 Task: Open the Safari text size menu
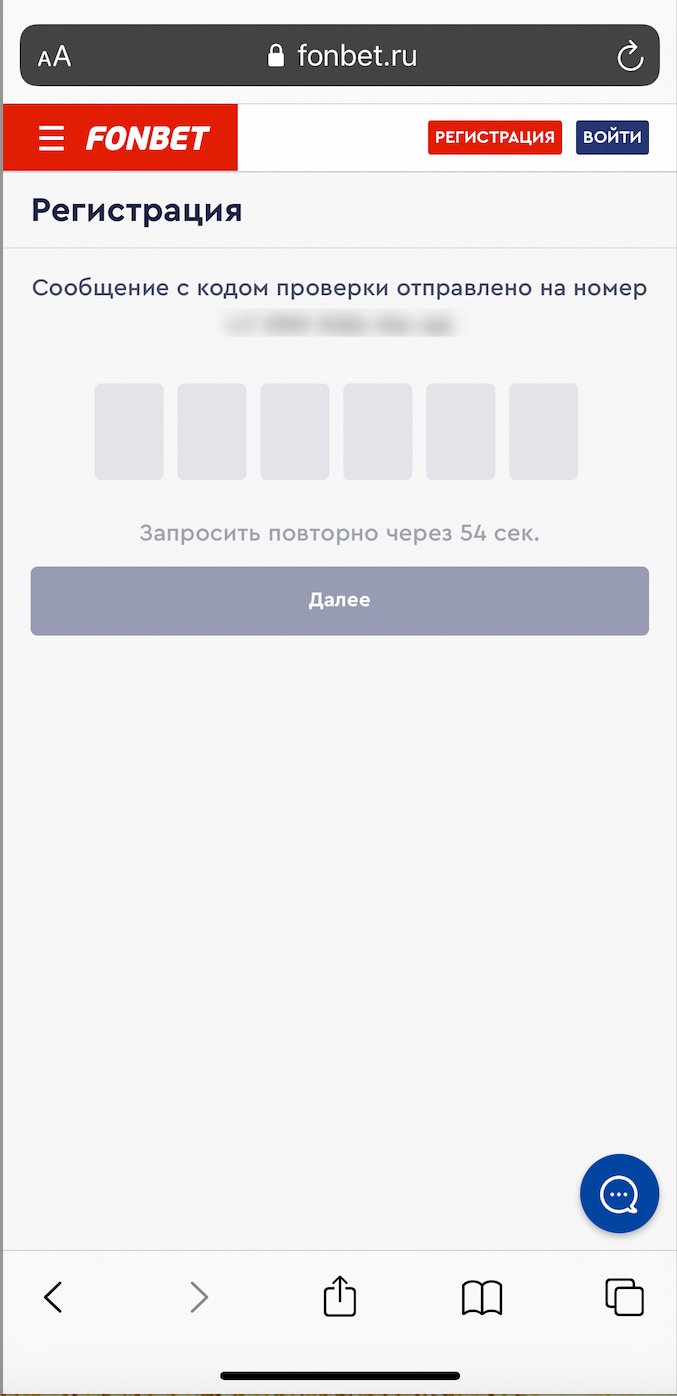55,57
